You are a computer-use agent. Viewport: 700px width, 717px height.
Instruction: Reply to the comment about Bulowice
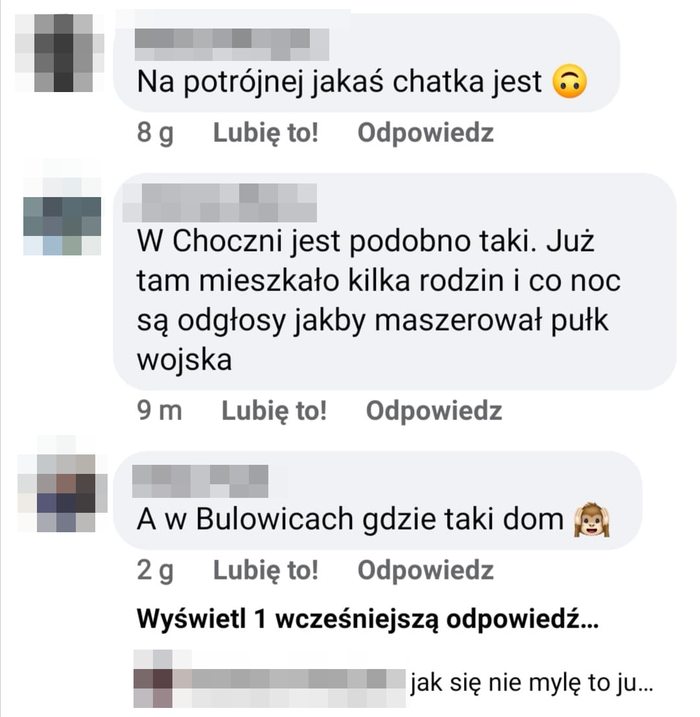425,570
